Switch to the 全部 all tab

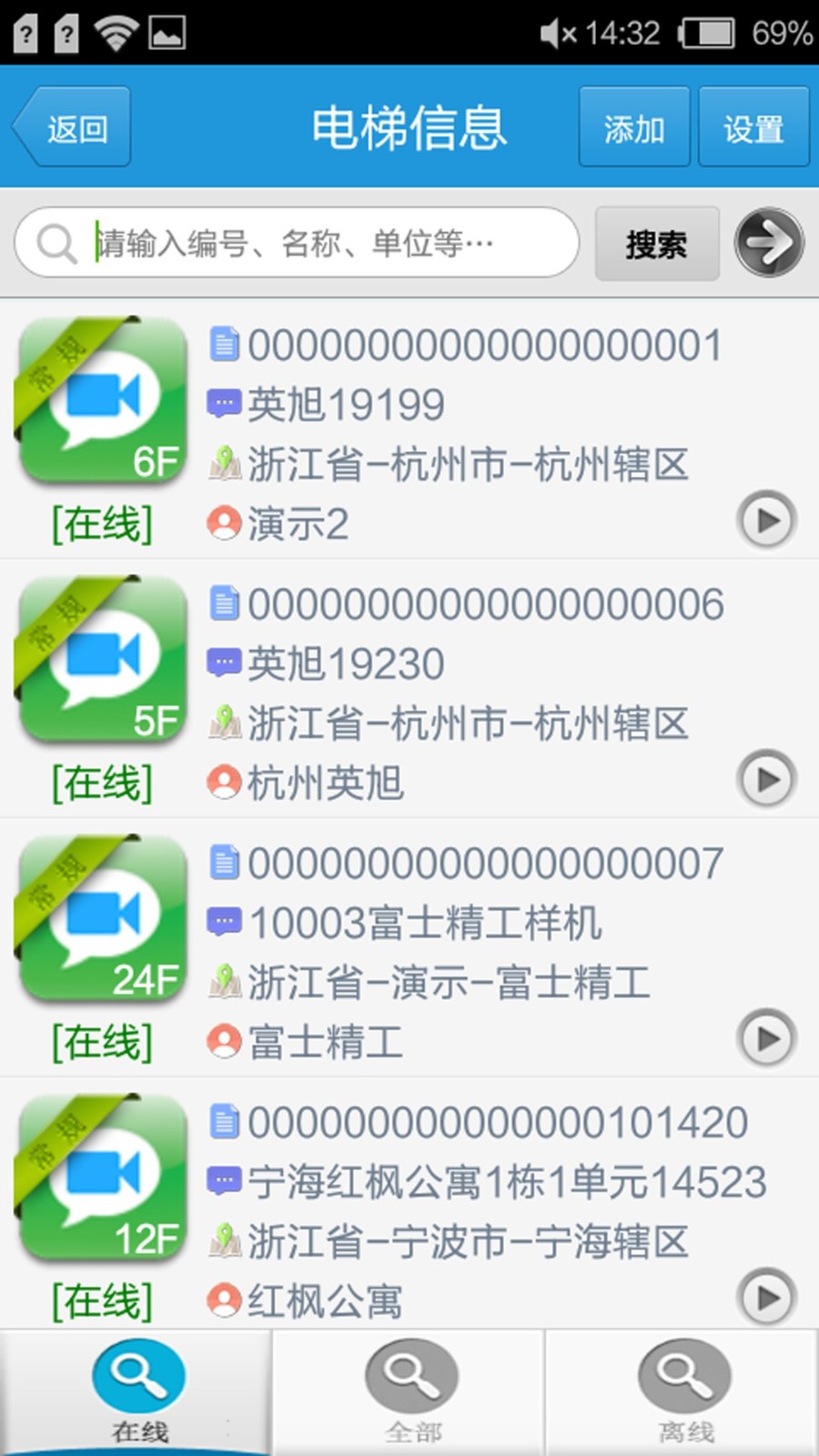pyautogui.click(x=409, y=1392)
